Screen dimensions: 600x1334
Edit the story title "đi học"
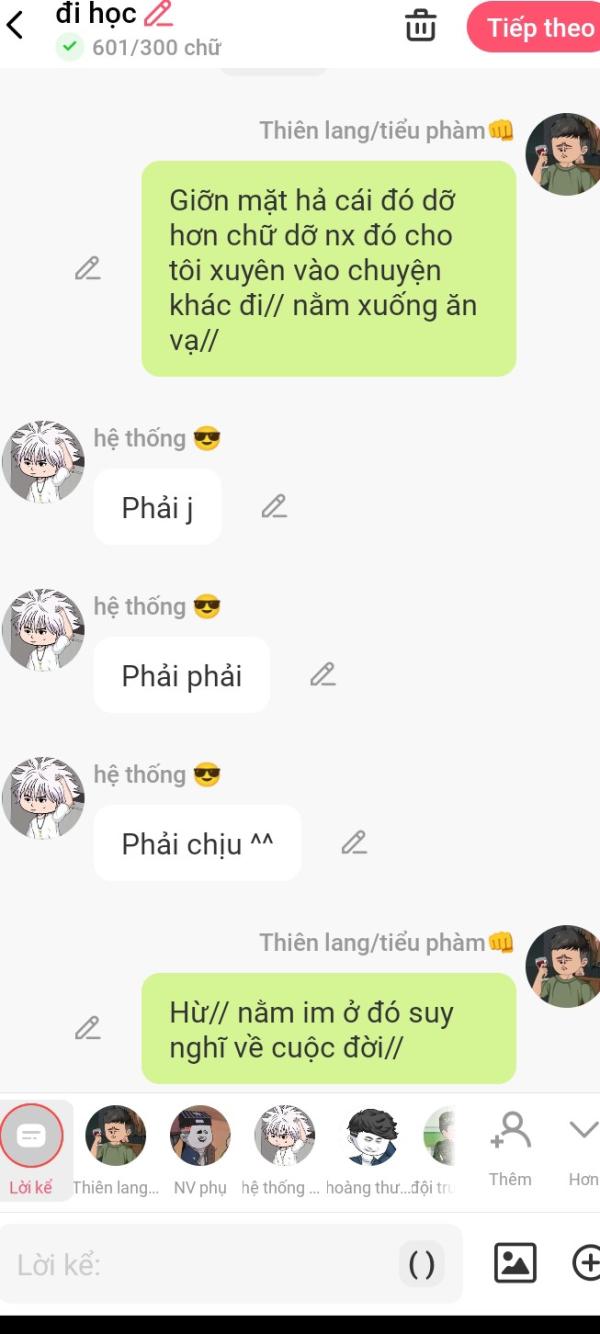(x=158, y=14)
